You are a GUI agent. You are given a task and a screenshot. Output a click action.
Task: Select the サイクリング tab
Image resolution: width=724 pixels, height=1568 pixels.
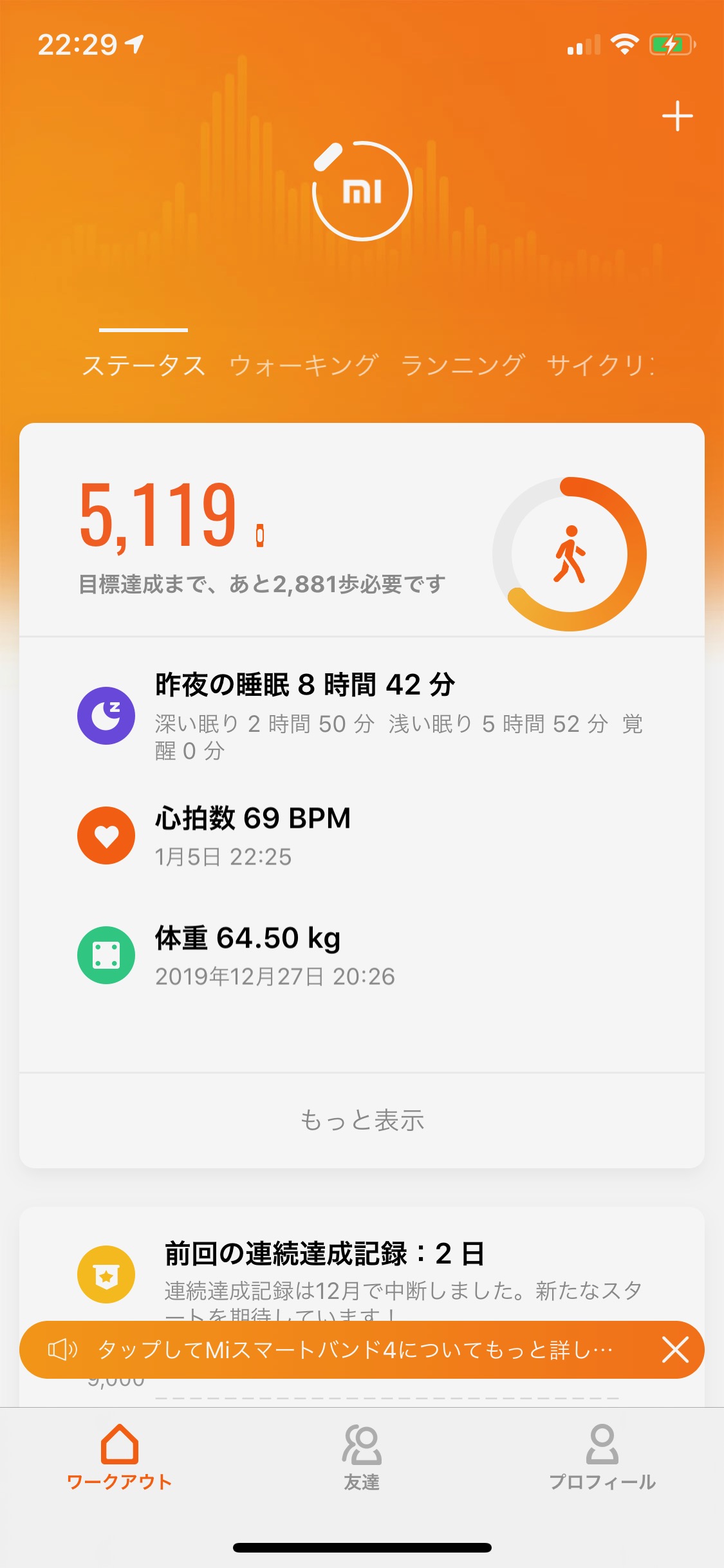click(x=601, y=365)
